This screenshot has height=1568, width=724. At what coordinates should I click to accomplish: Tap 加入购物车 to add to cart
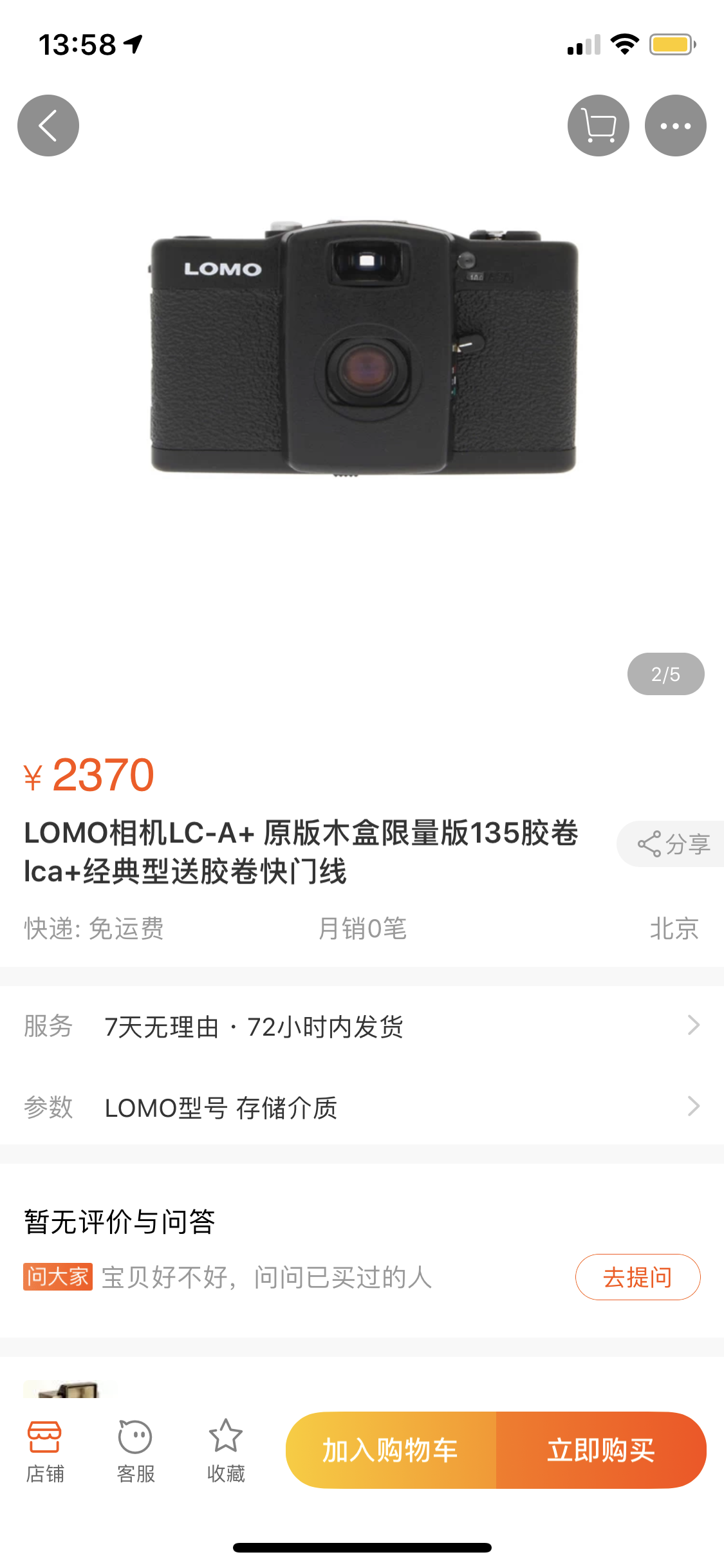pyautogui.click(x=391, y=1450)
